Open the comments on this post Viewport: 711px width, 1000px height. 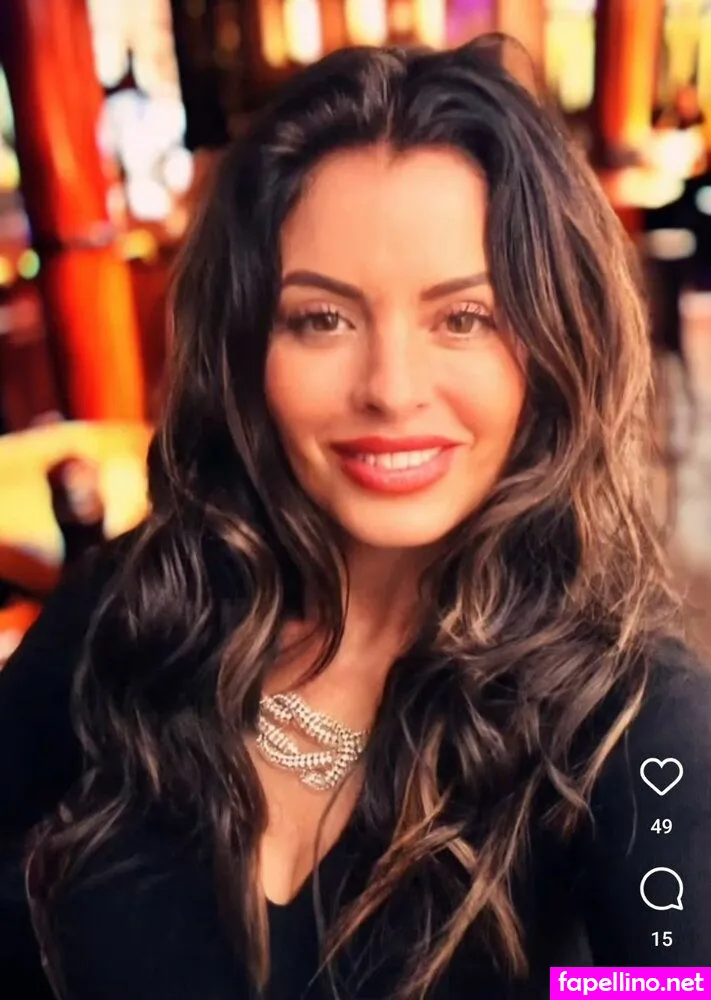click(x=661, y=889)
